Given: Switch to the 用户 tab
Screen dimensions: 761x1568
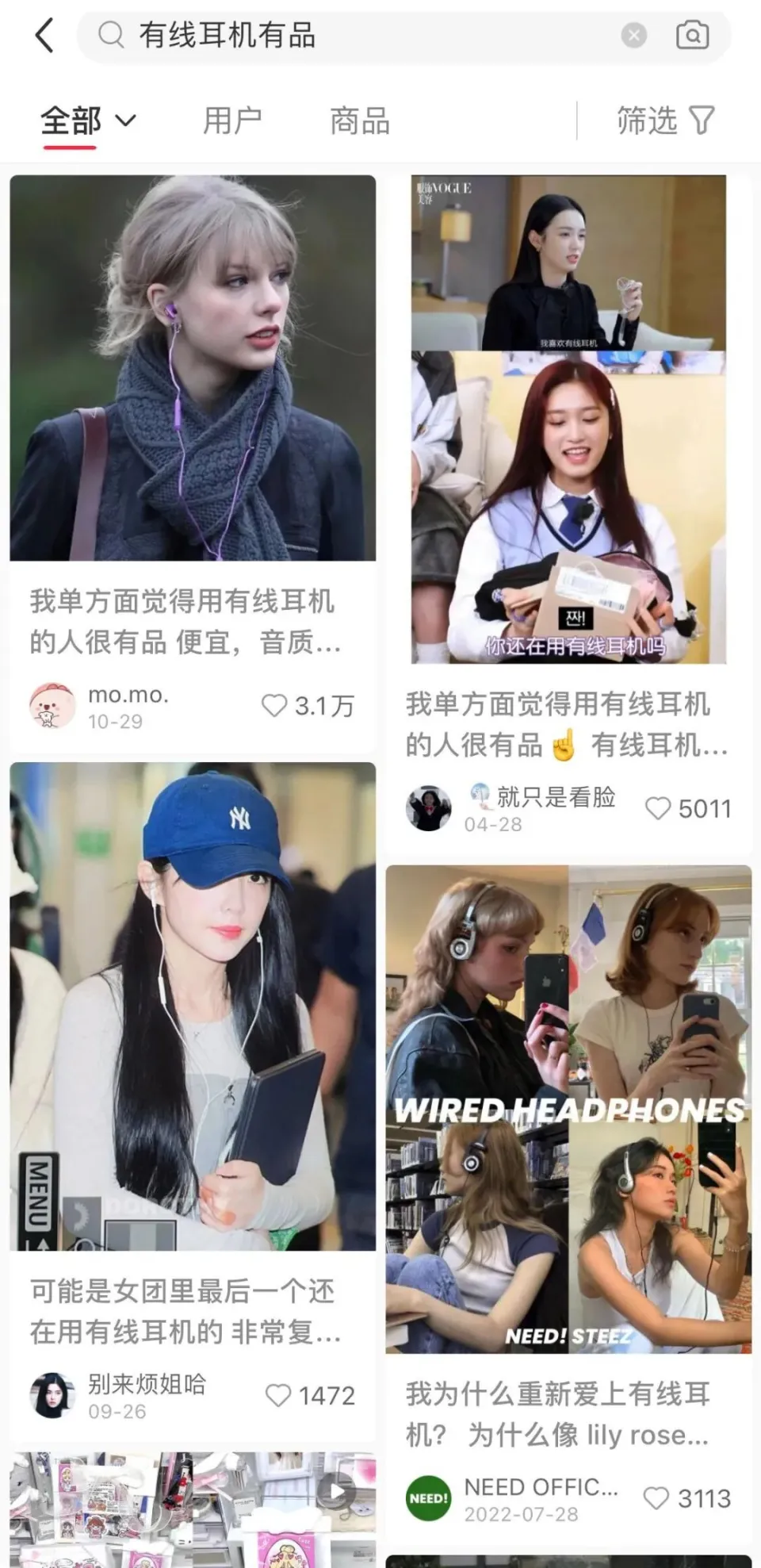Looking at the screenshot, I should pos(232,121).
